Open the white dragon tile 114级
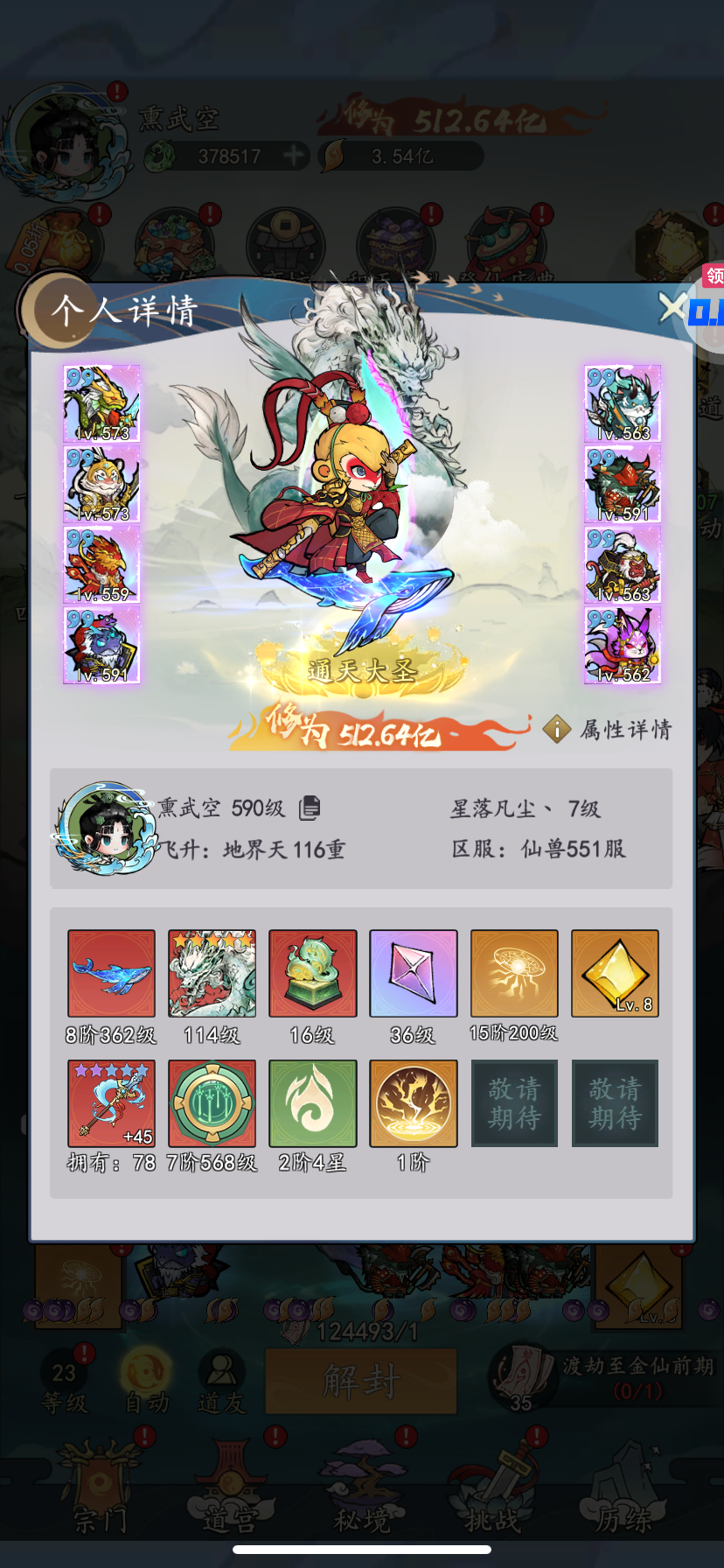This screenshot has height=1568, width=724. (212, 973)
